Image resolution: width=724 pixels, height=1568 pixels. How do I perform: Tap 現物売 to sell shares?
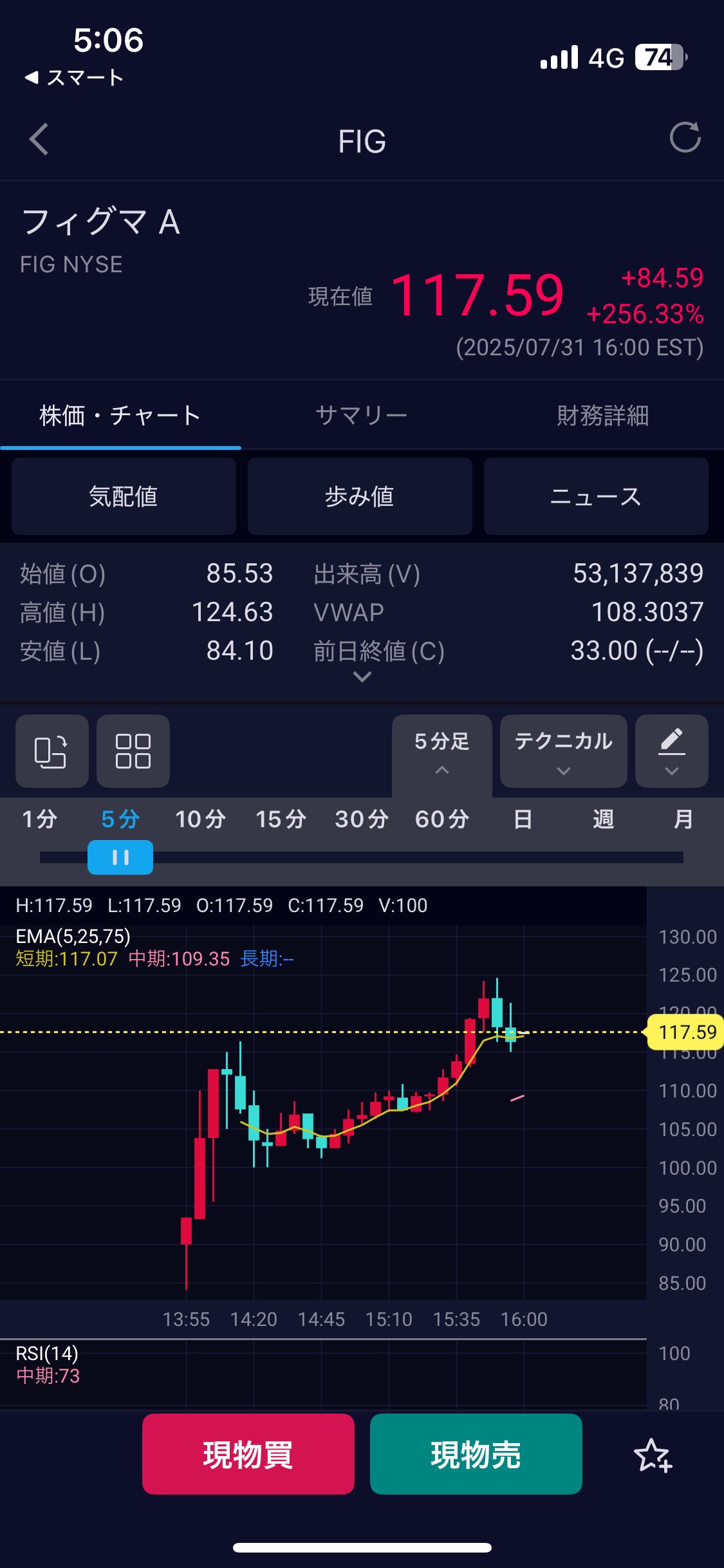(476, 1454)
